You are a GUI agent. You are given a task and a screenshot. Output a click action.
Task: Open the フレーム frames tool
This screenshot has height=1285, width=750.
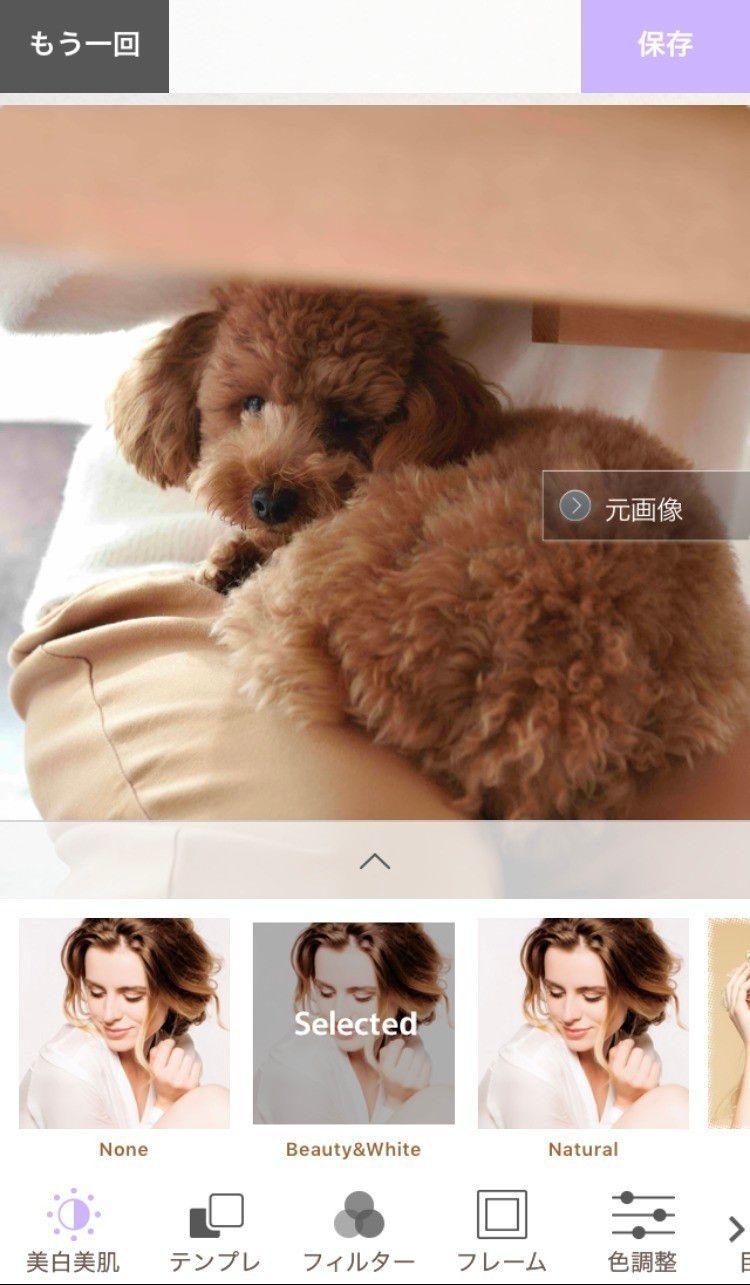[501, 1231]
